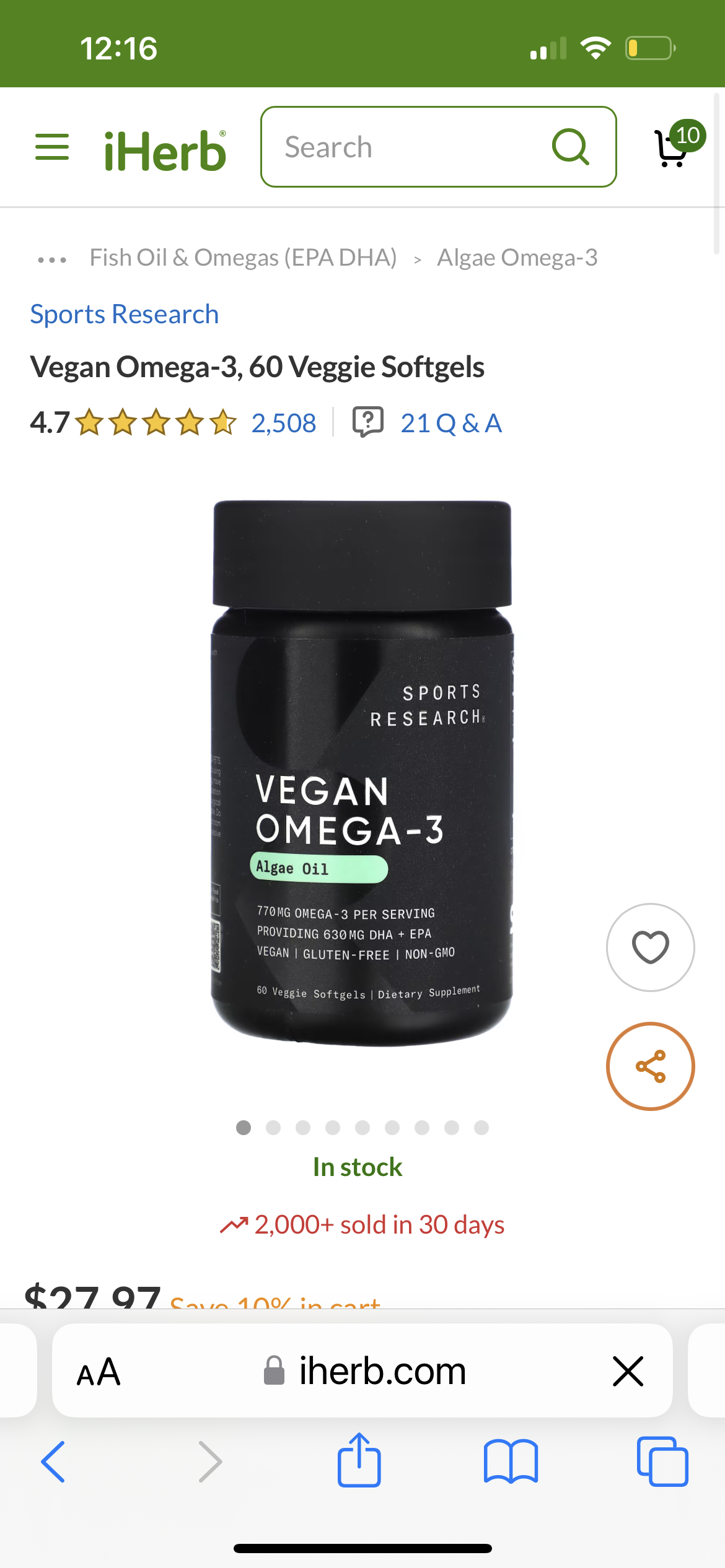
Task: Expand the breadcrumb ellipsis
Action: tap(52, 259)
